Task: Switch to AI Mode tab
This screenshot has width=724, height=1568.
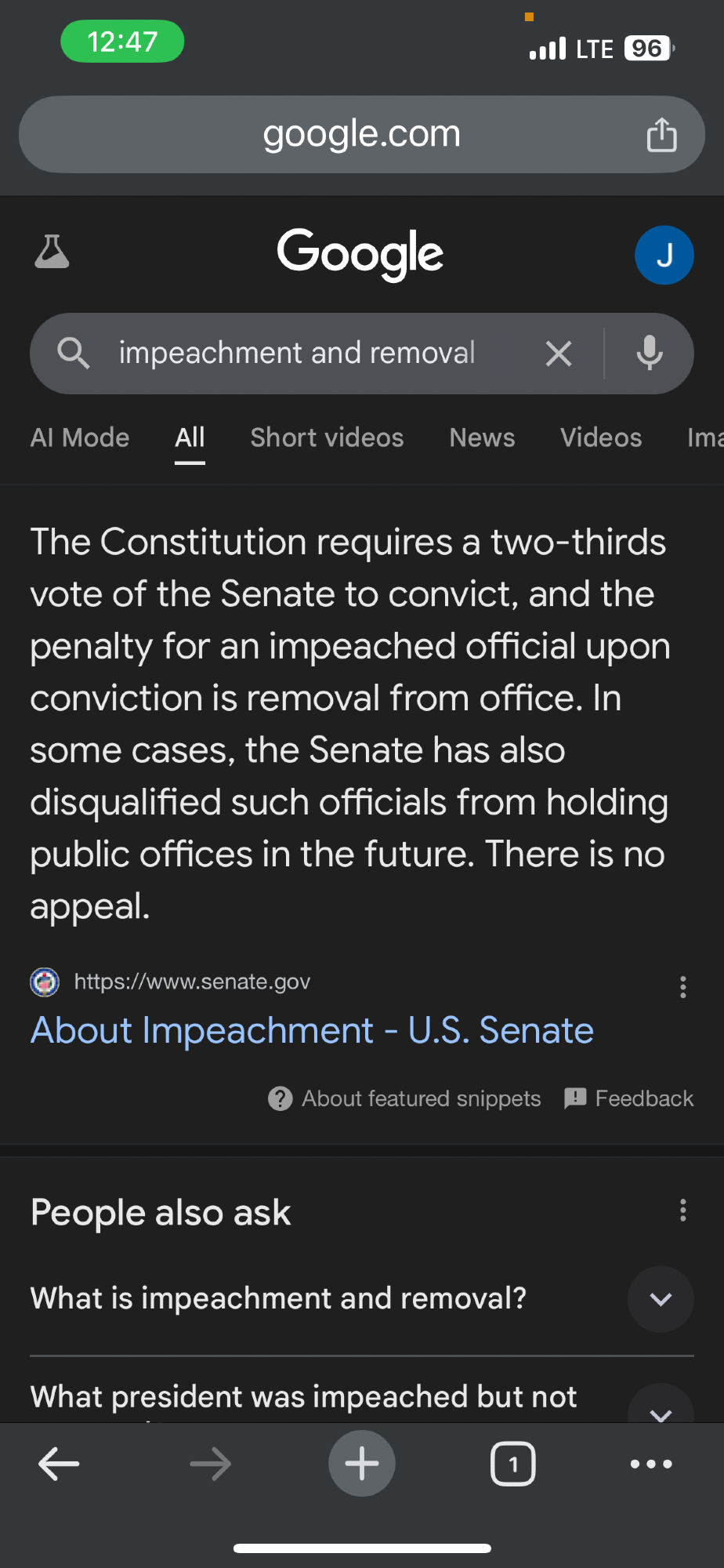Action: click(x=80, y=437)
